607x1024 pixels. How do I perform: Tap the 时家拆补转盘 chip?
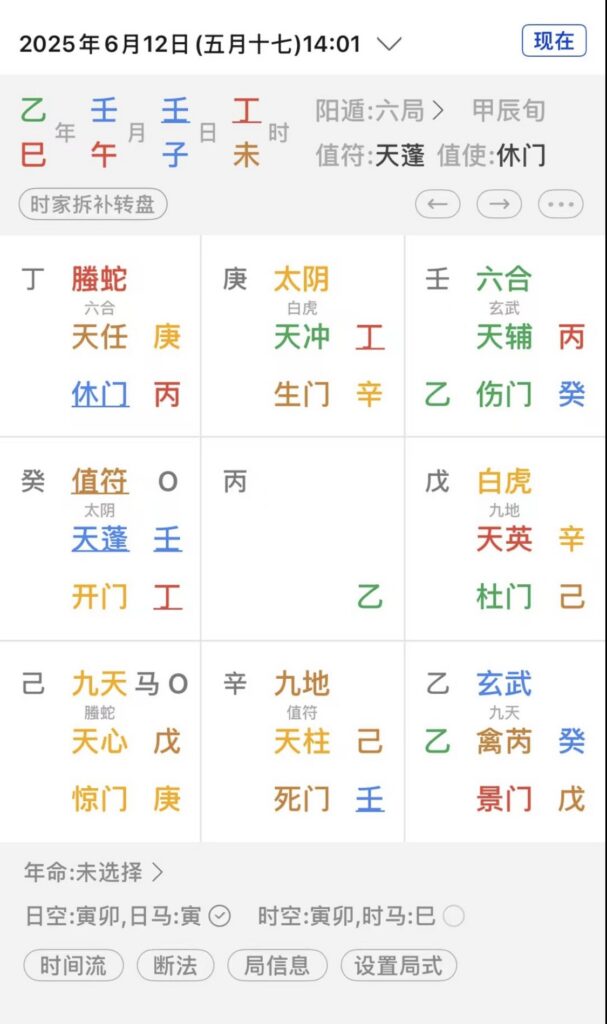tap(93, 204)
